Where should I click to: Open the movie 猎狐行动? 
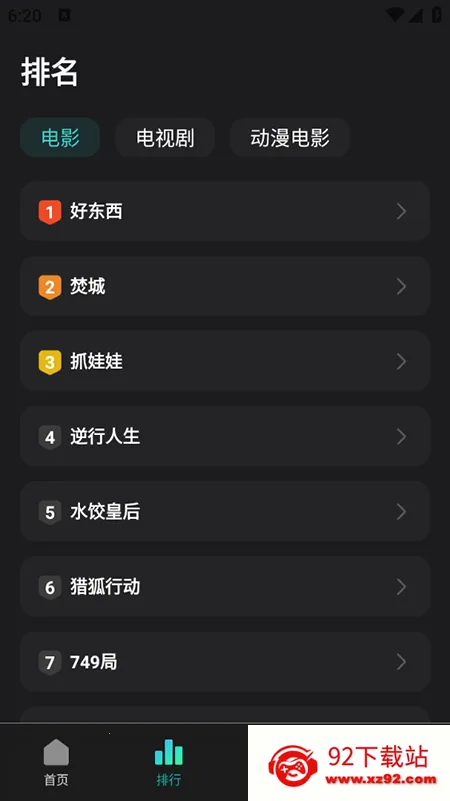point(225,586)
